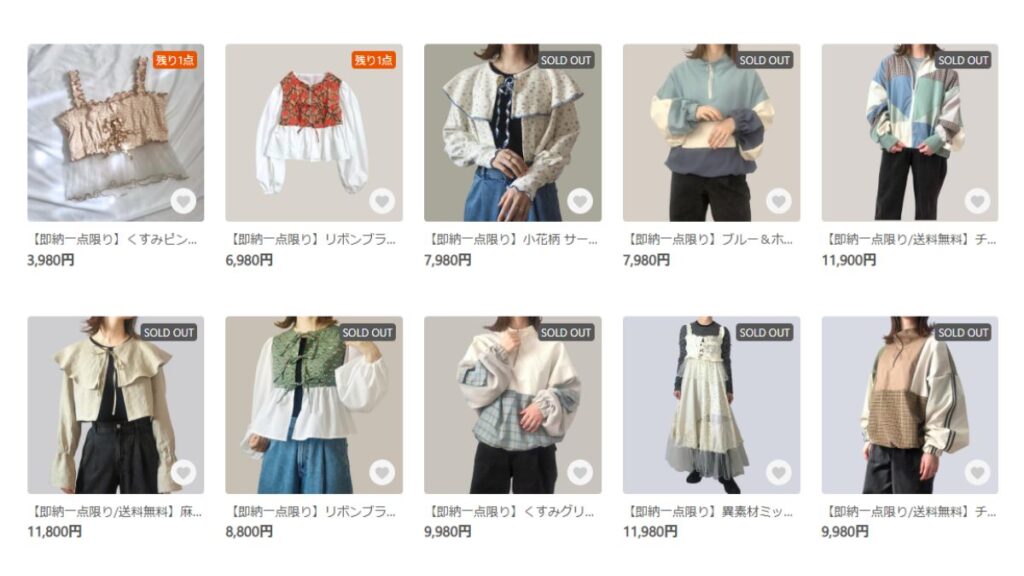Tap the heart on the 異素材ミッ dress

tap(779, 473)
